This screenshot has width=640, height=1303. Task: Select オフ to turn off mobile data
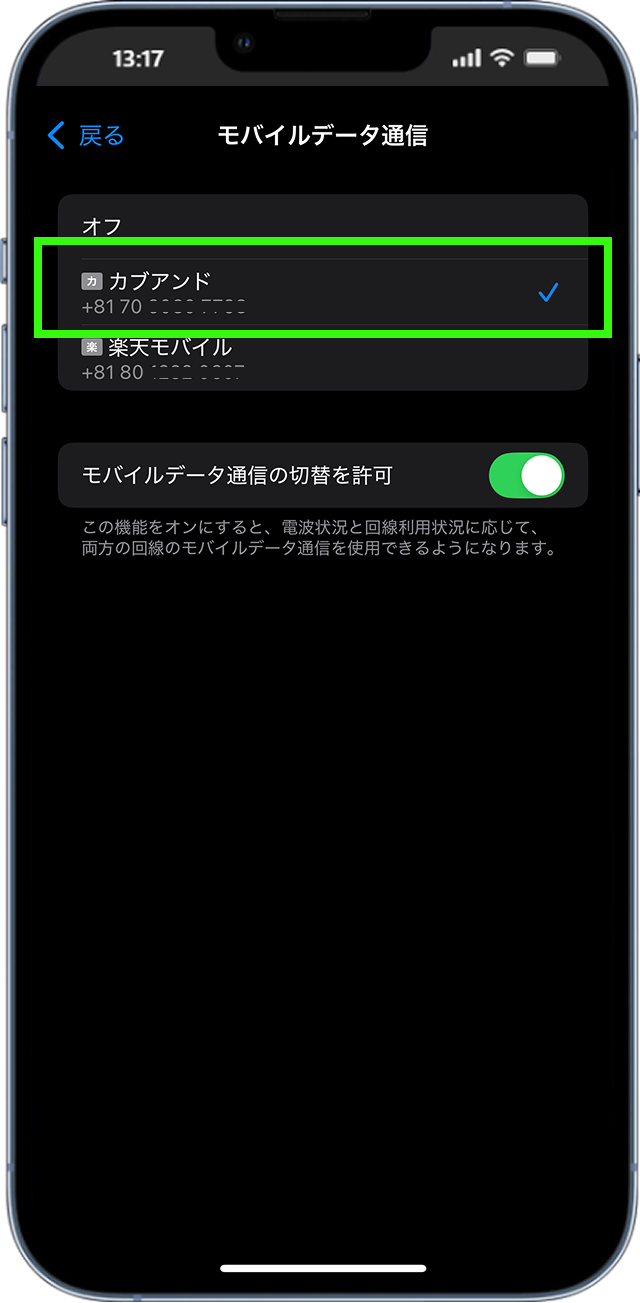(x=320, y=226)
